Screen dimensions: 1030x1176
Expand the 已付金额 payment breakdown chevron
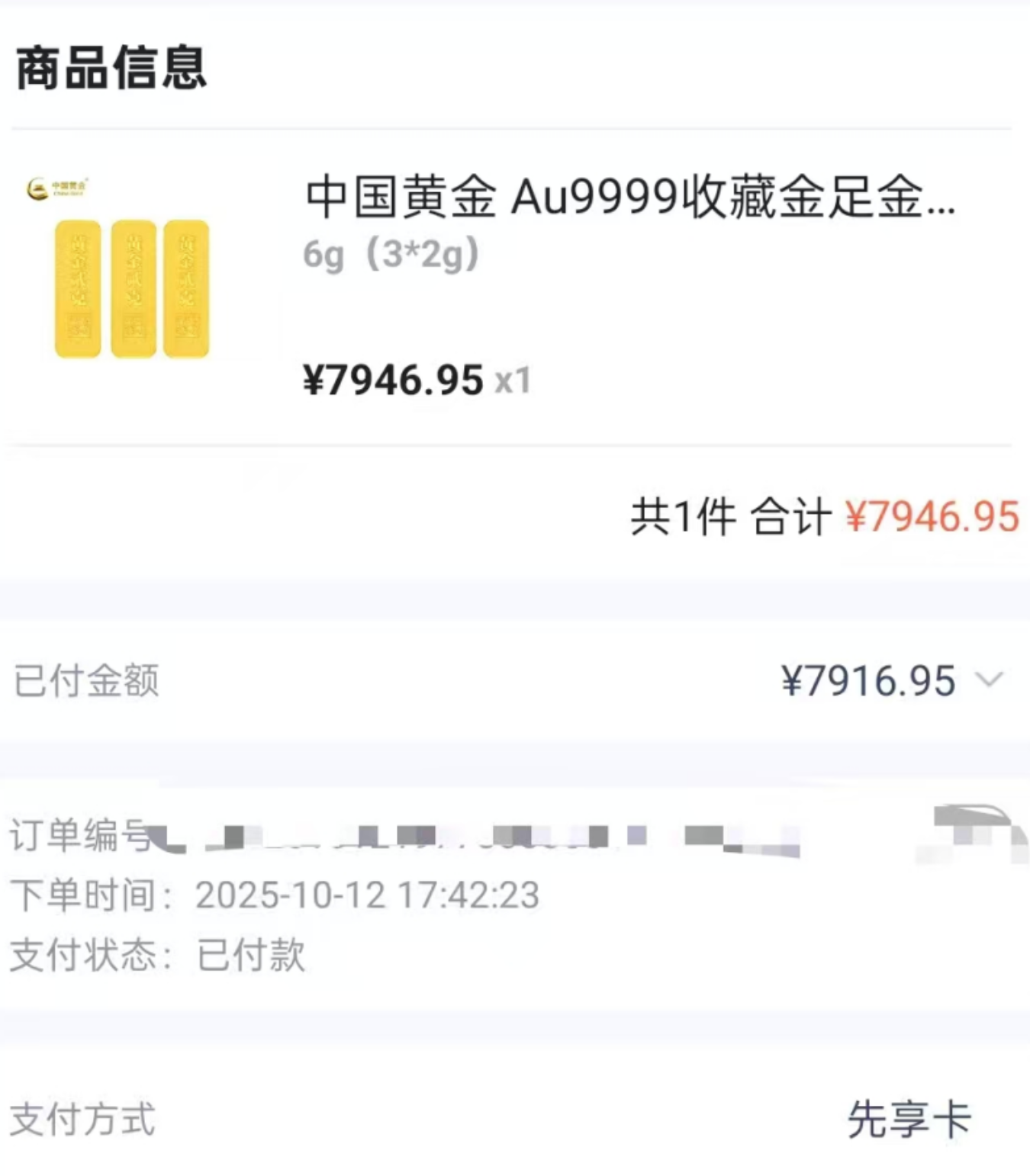(x=990, y=679)
